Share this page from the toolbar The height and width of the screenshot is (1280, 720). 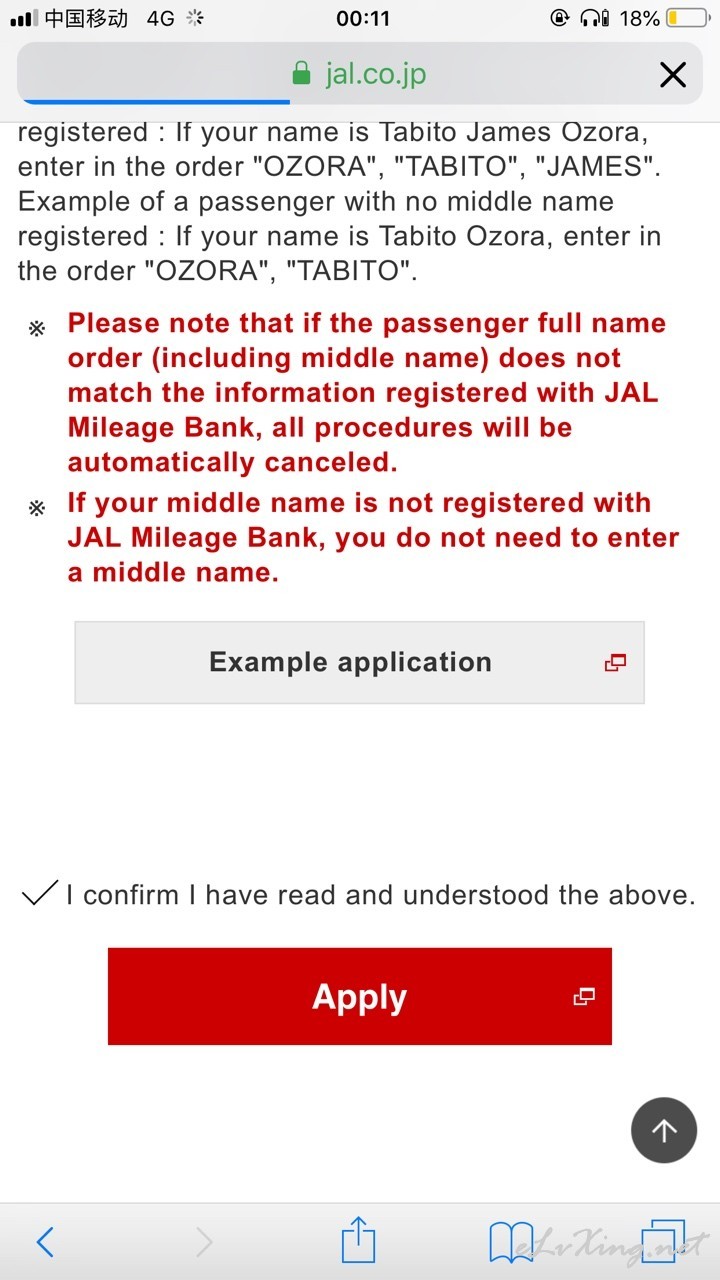[x=358, y=1240]
